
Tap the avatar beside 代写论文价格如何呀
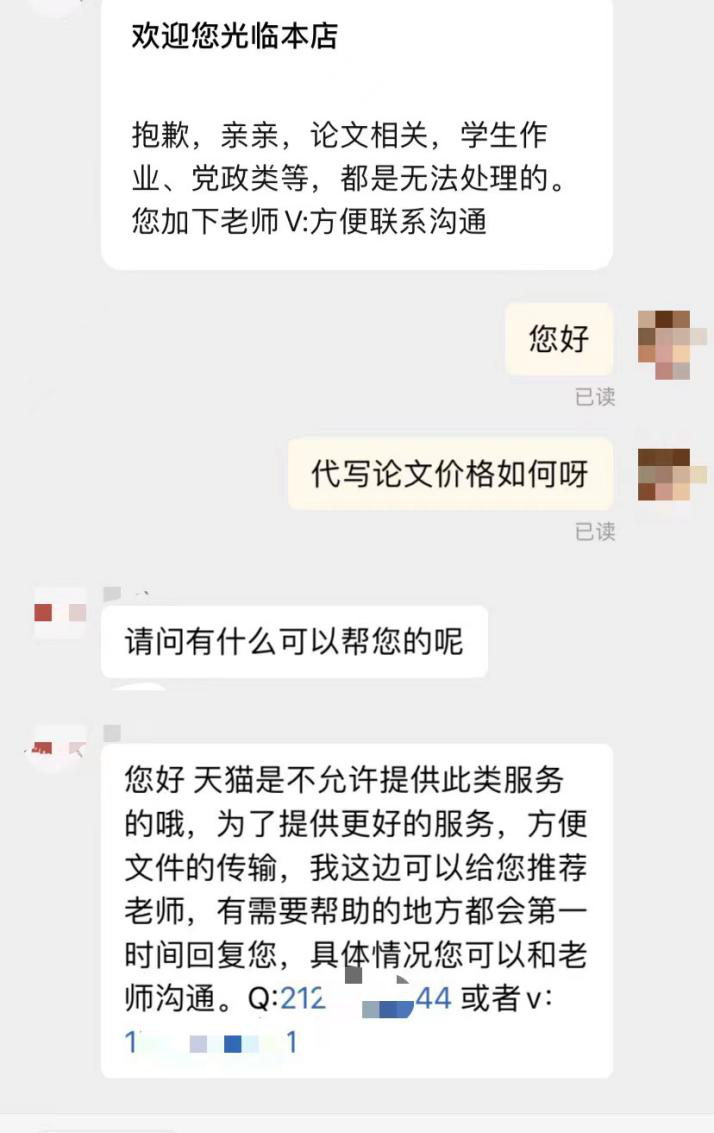coord(666,475)
